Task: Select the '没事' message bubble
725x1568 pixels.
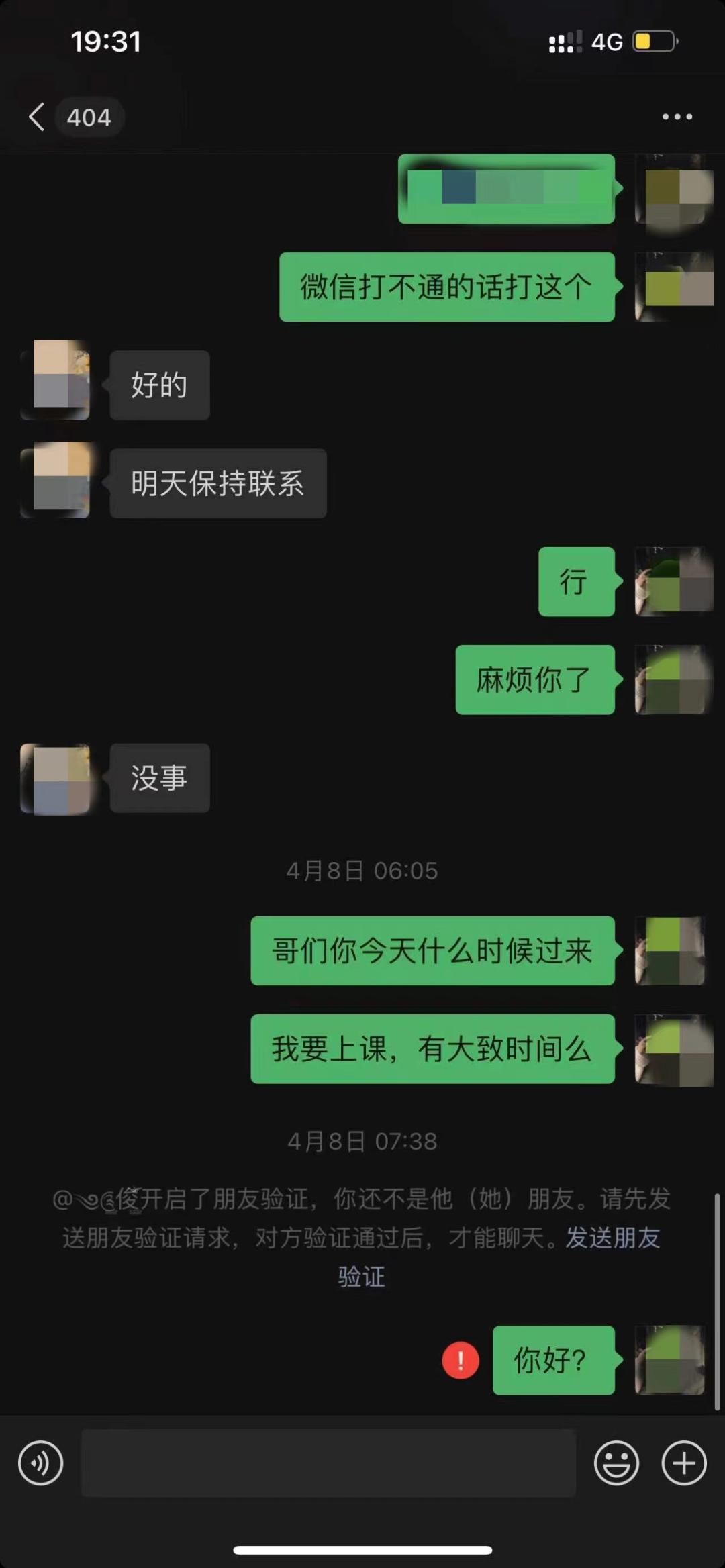Action: pos(160,779)
